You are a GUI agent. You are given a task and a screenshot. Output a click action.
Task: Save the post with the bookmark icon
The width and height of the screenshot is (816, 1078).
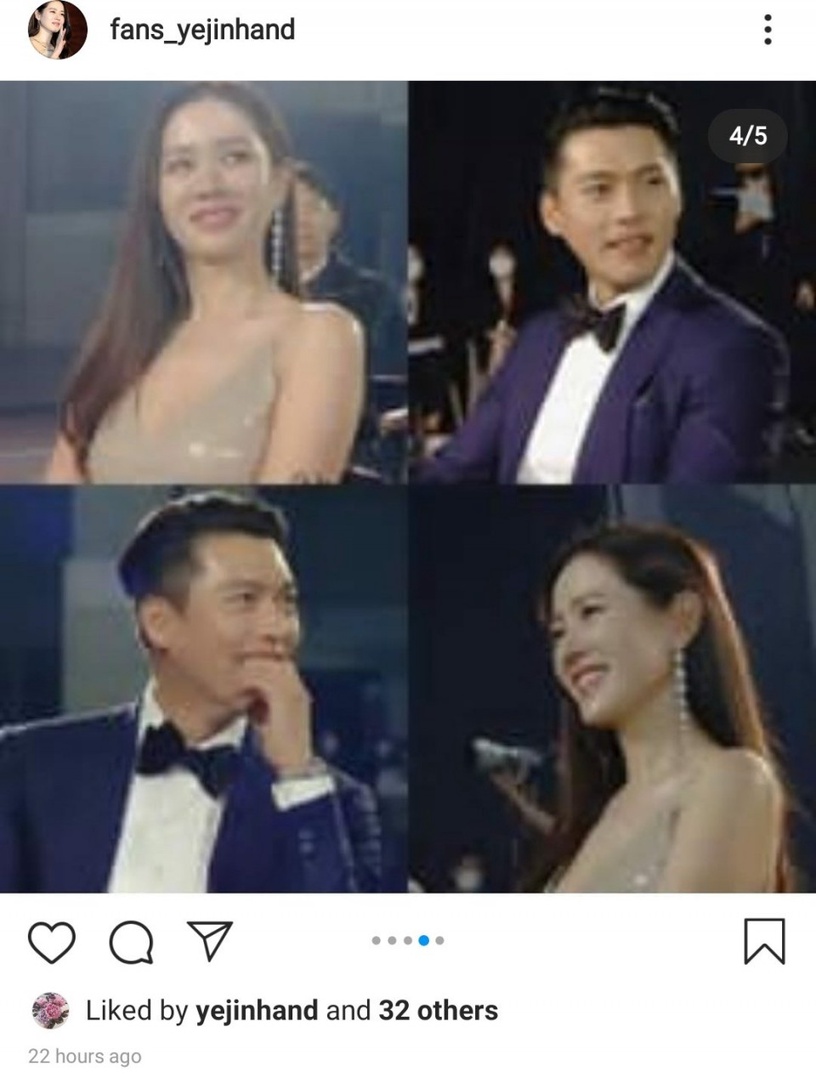pos(765,942)
